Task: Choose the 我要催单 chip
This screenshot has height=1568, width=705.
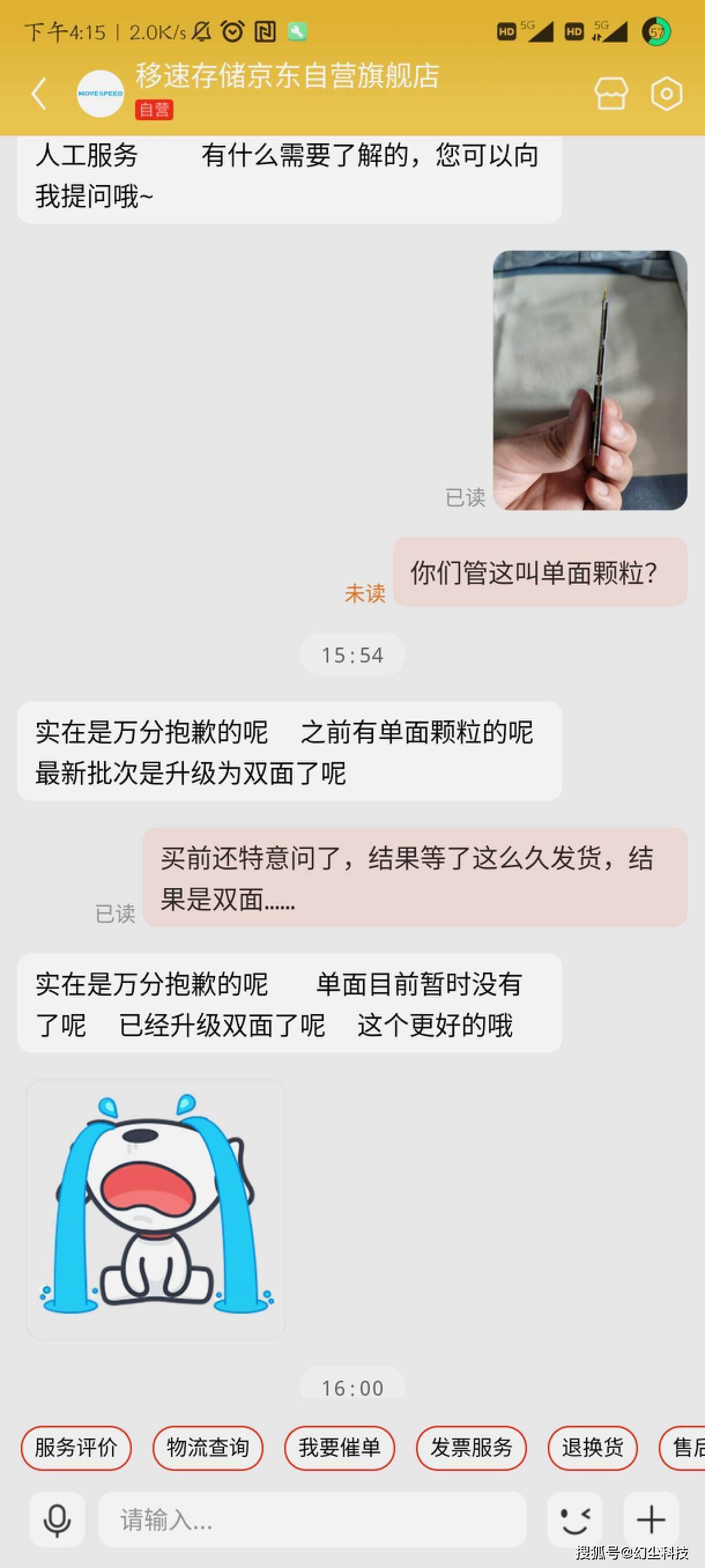Action: pos(339,1448)
